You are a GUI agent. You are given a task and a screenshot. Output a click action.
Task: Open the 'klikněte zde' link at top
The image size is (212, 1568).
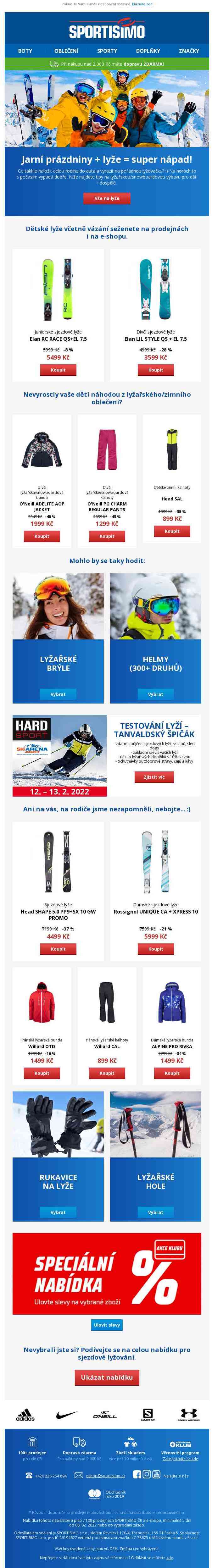(142, 4)
